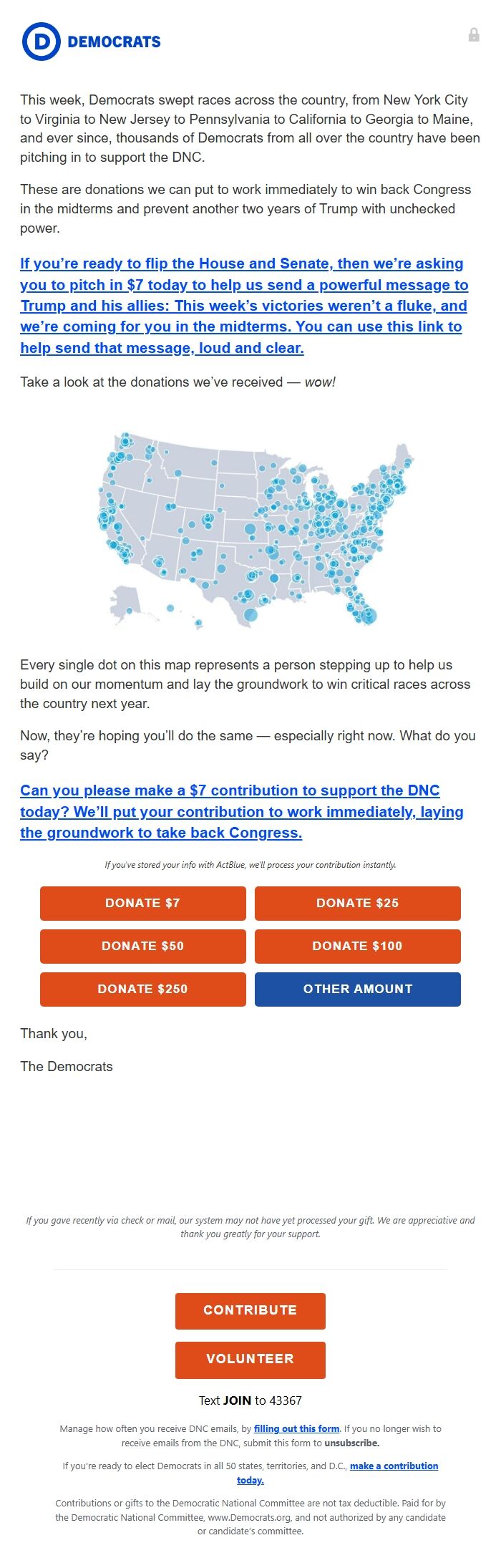Tap the DONATE $25 button
Screen dimensions: 501x1568
tap(357, 903)
